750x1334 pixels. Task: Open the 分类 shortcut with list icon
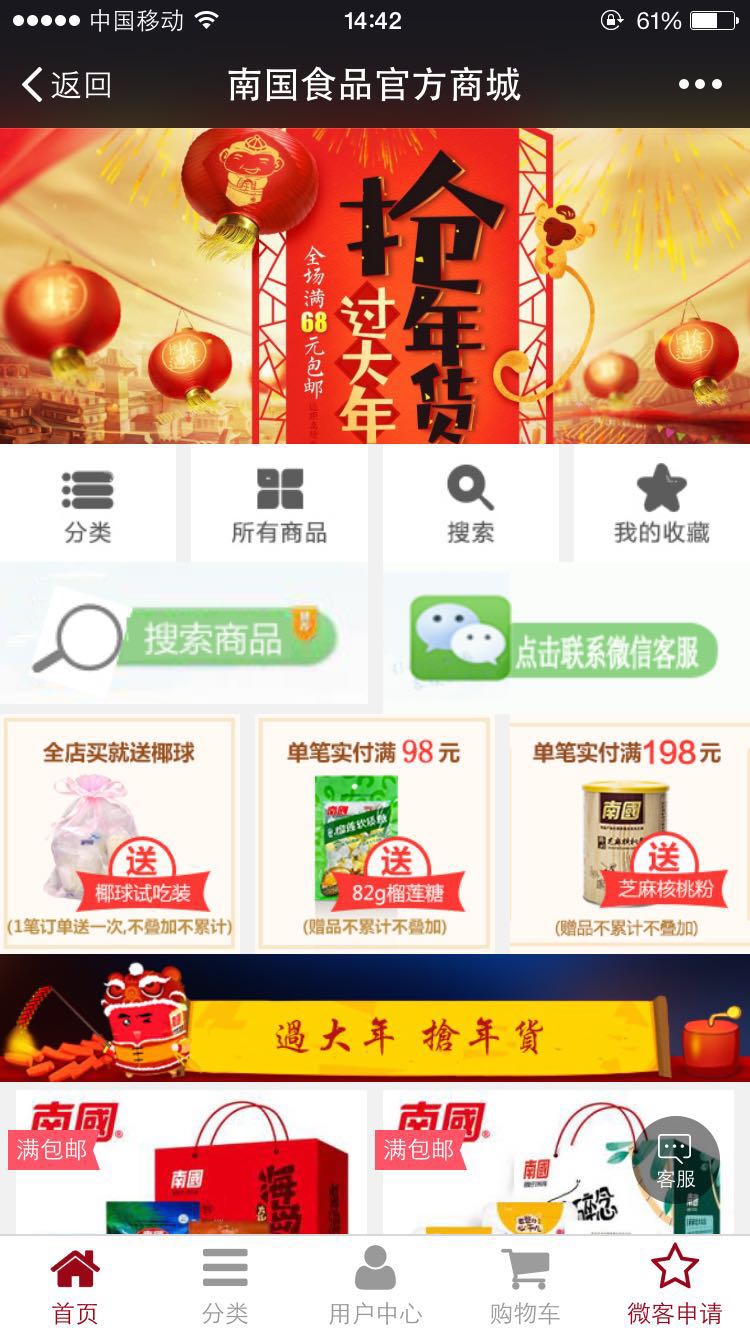coord(88,505)
